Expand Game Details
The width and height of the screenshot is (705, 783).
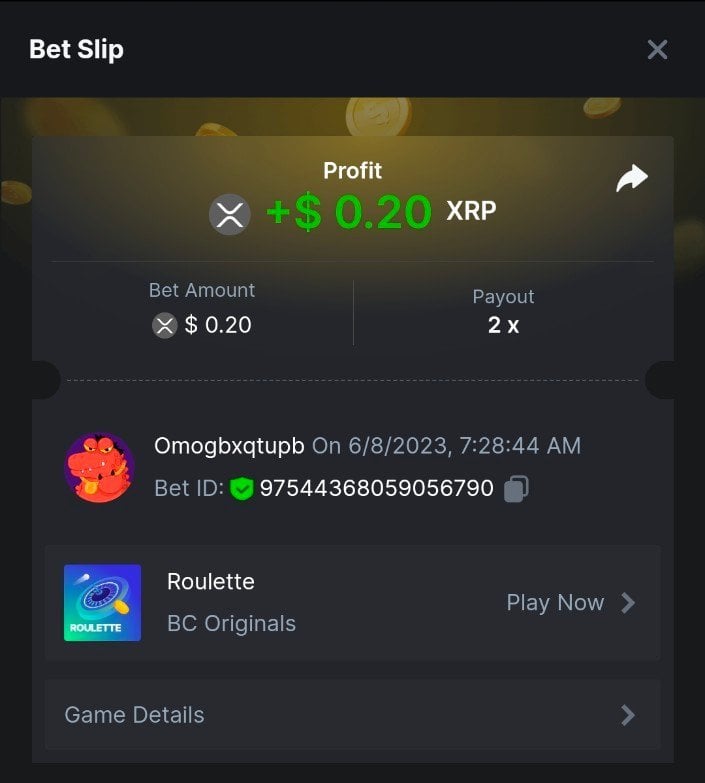coord(352,715)
